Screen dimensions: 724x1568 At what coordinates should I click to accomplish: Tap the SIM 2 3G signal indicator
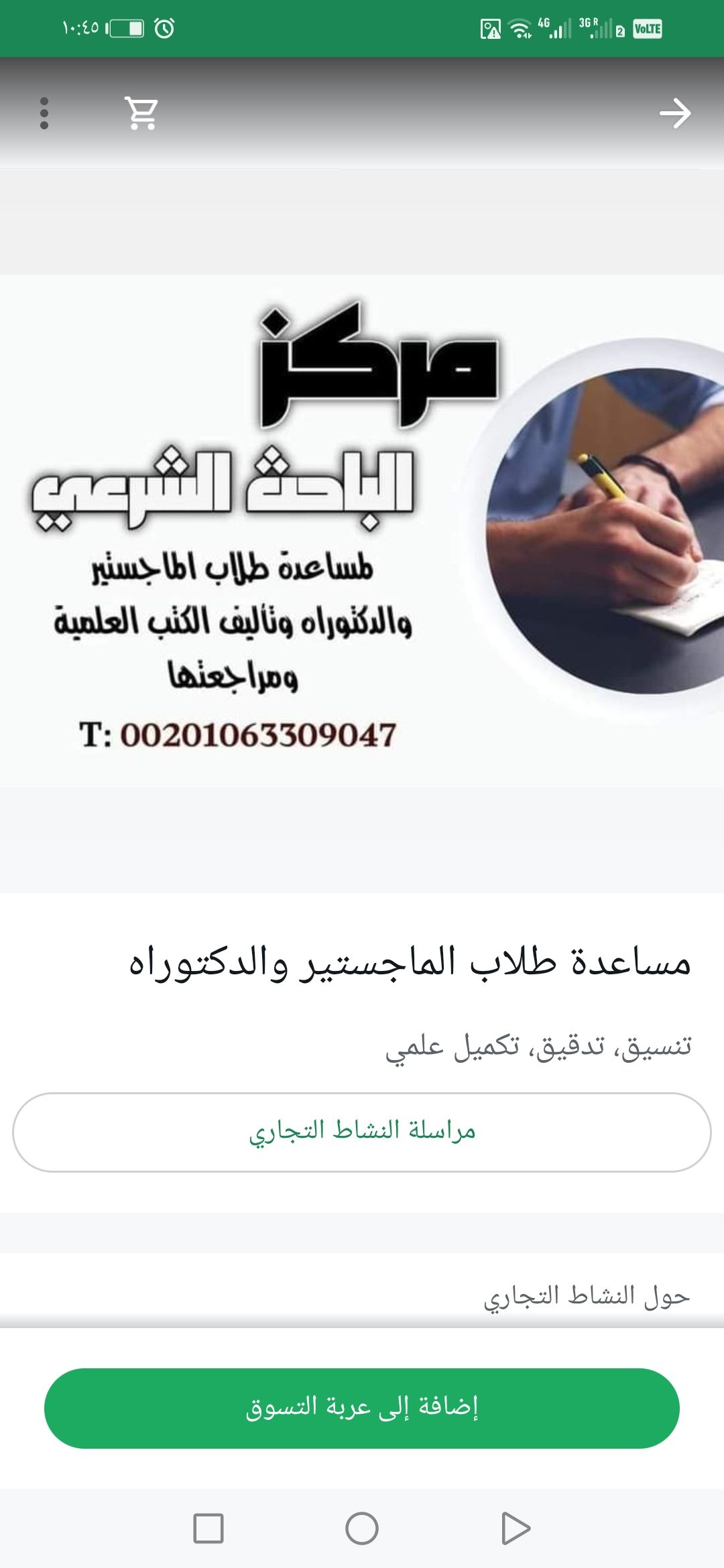point(597,28)
